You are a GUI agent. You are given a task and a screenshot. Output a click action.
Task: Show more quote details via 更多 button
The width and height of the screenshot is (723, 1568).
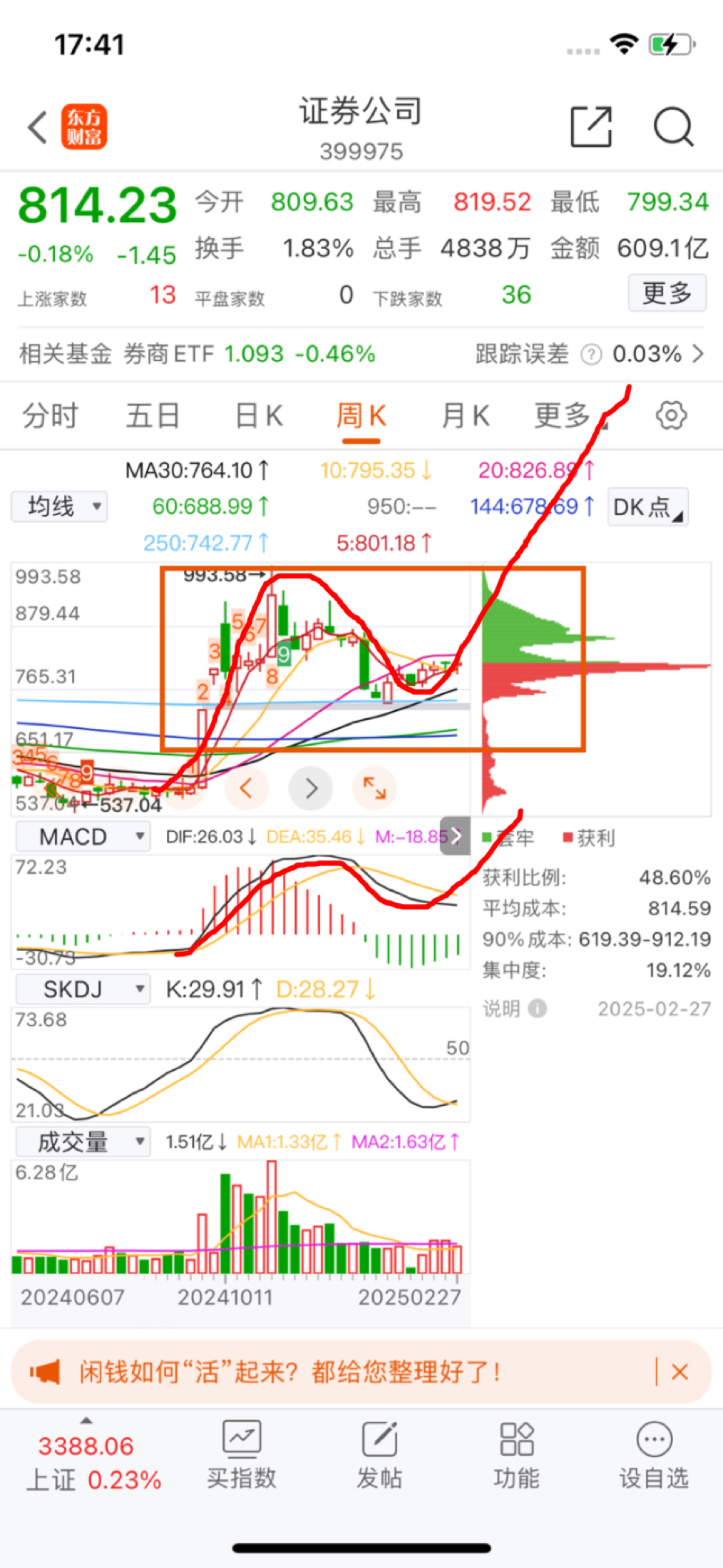pos(667,292)
